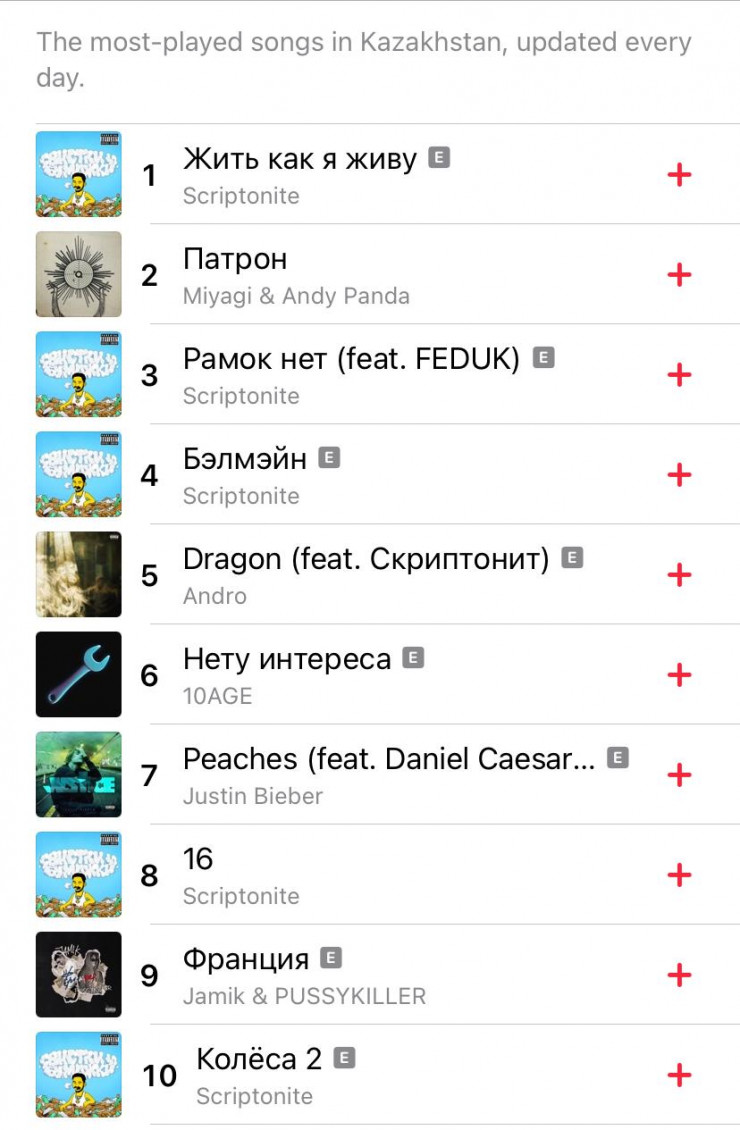Play the song Жить как я живу
Viewport: 740px width, 1130px height.
click(x=299, y=160)
